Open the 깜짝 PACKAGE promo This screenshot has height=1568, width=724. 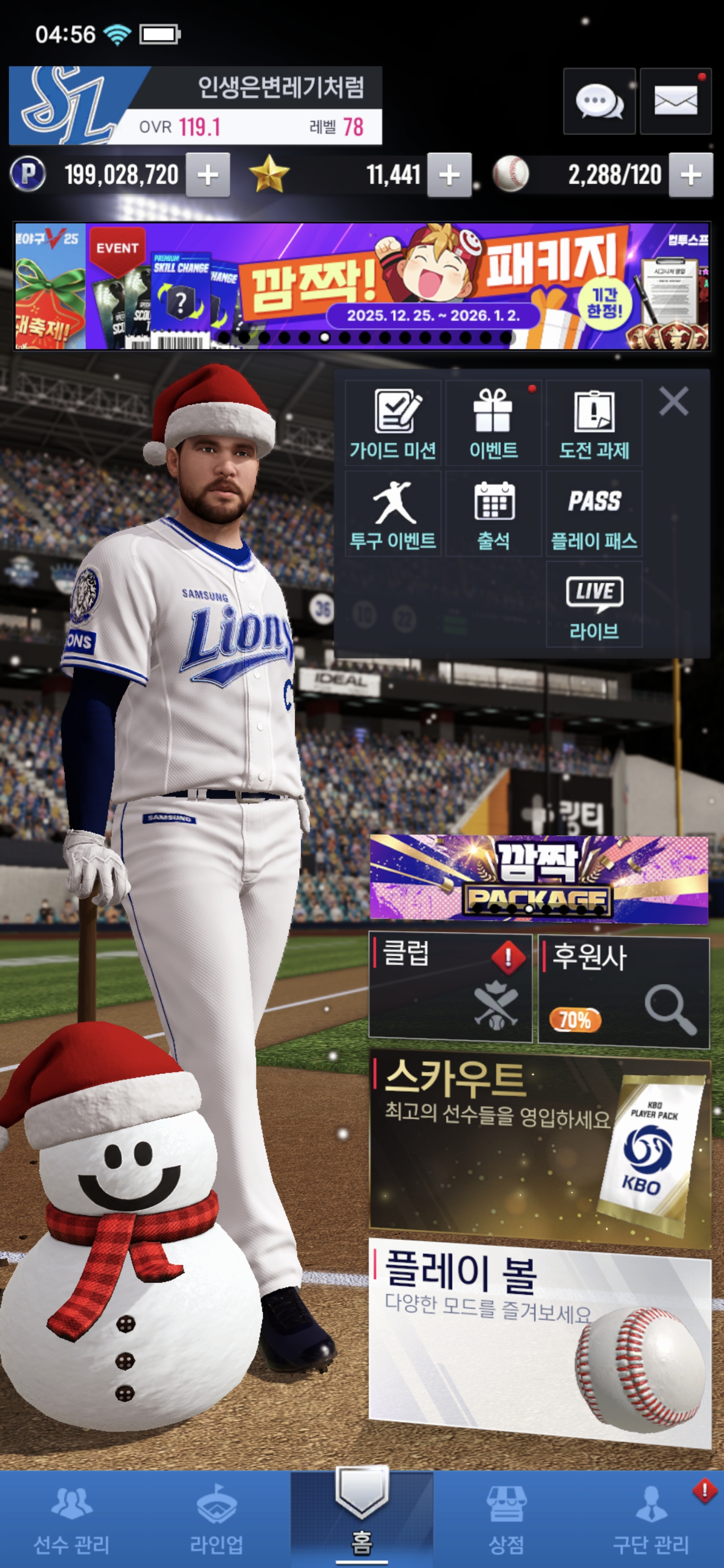coord(539,878)
